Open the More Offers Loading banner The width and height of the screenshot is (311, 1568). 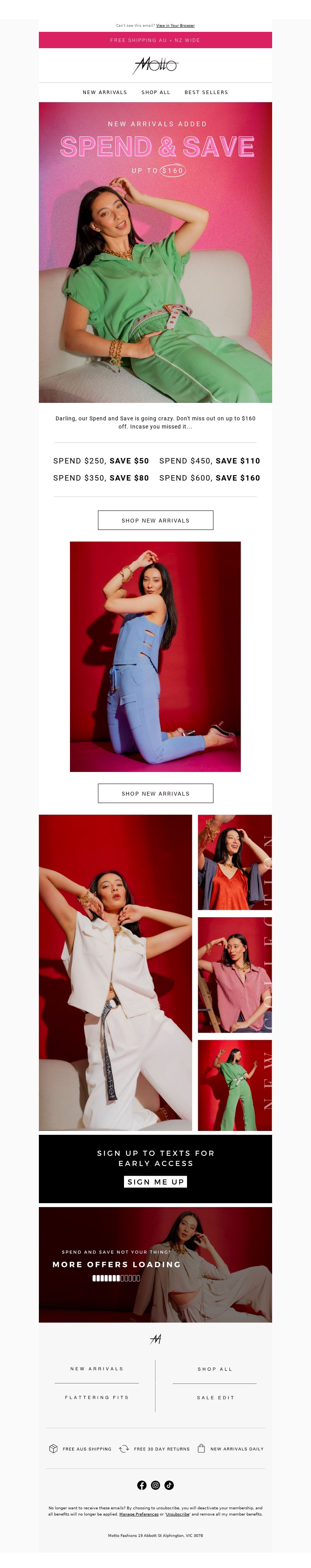point(155,1264)
